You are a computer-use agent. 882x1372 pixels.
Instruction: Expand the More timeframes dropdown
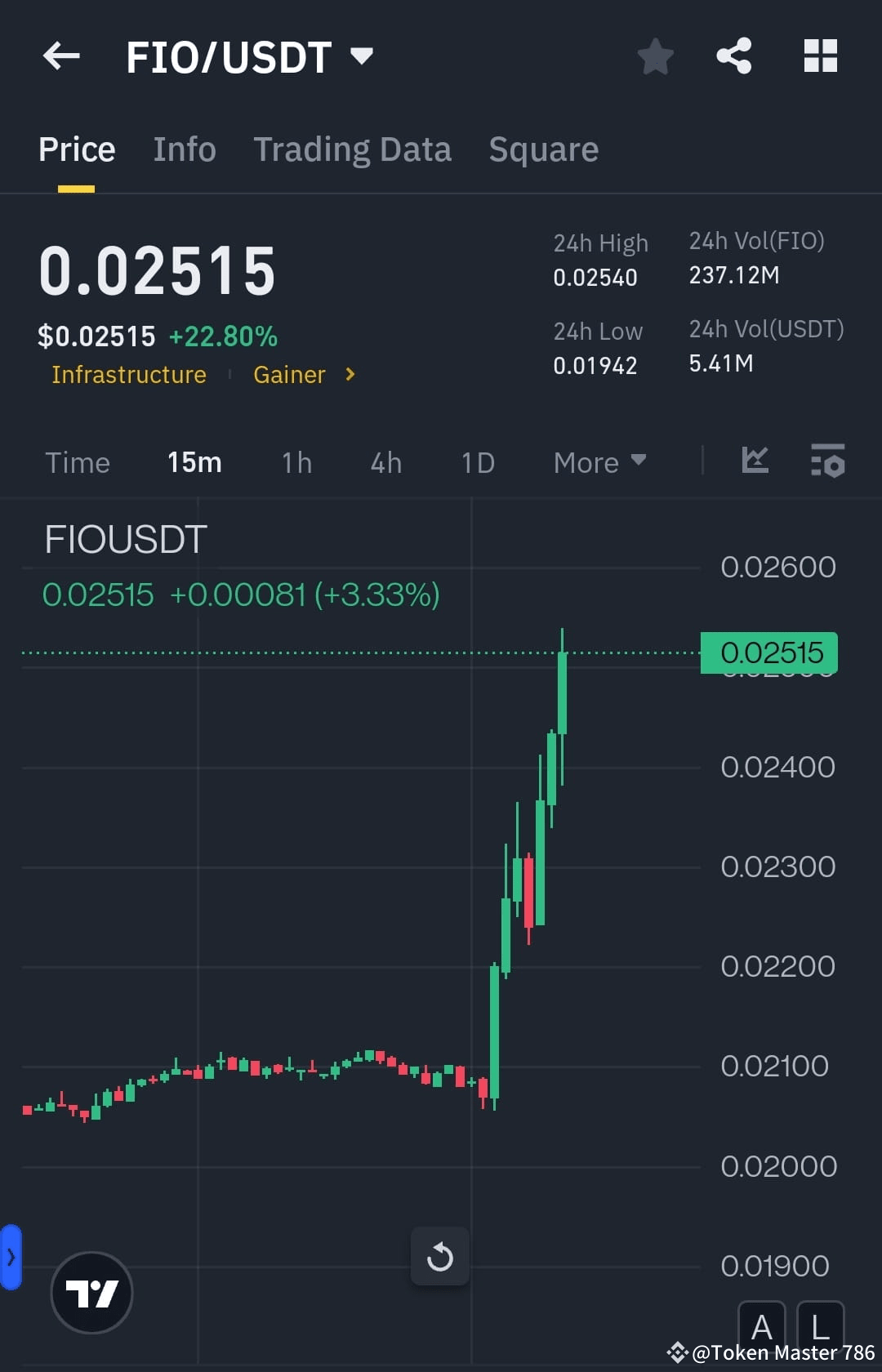[599, 461]
